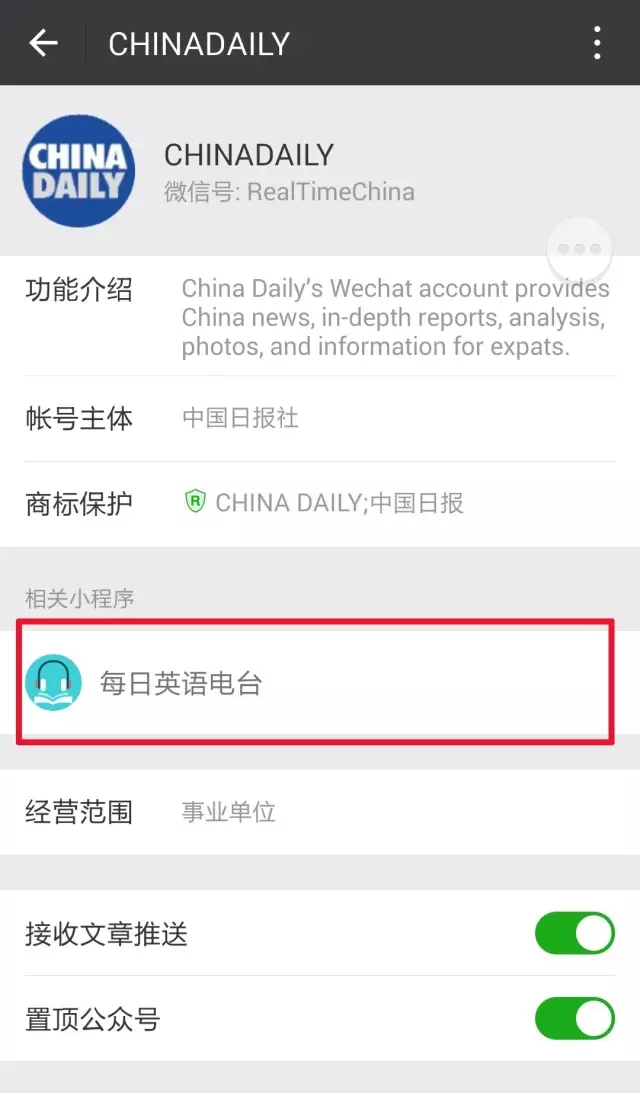The height and width of the screenshot is (1093, 640).
Task: Go back using the arrow icon
Action: click(x=43, y=43)
